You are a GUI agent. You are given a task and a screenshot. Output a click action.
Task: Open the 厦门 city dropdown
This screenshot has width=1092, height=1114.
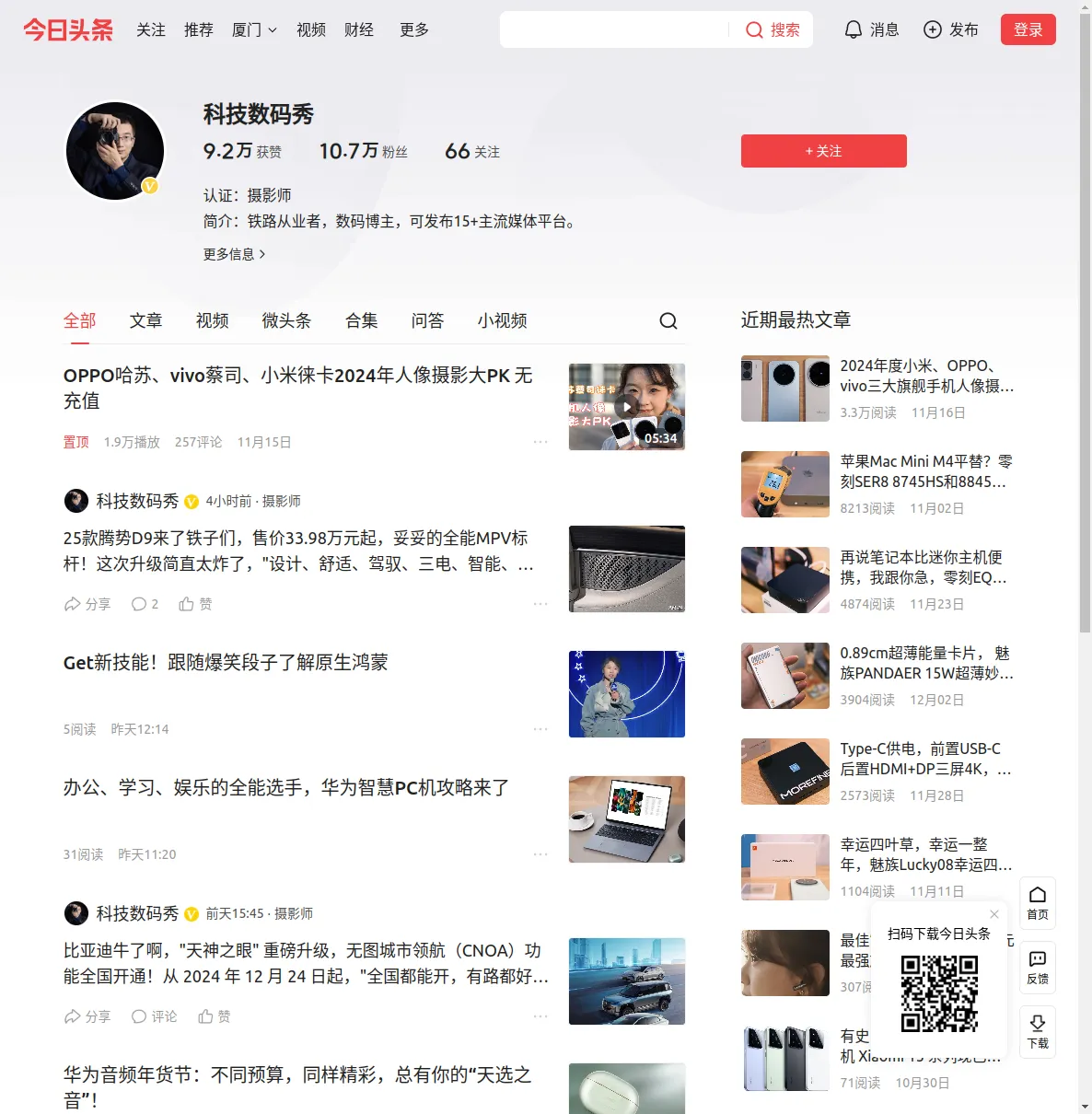254,29
